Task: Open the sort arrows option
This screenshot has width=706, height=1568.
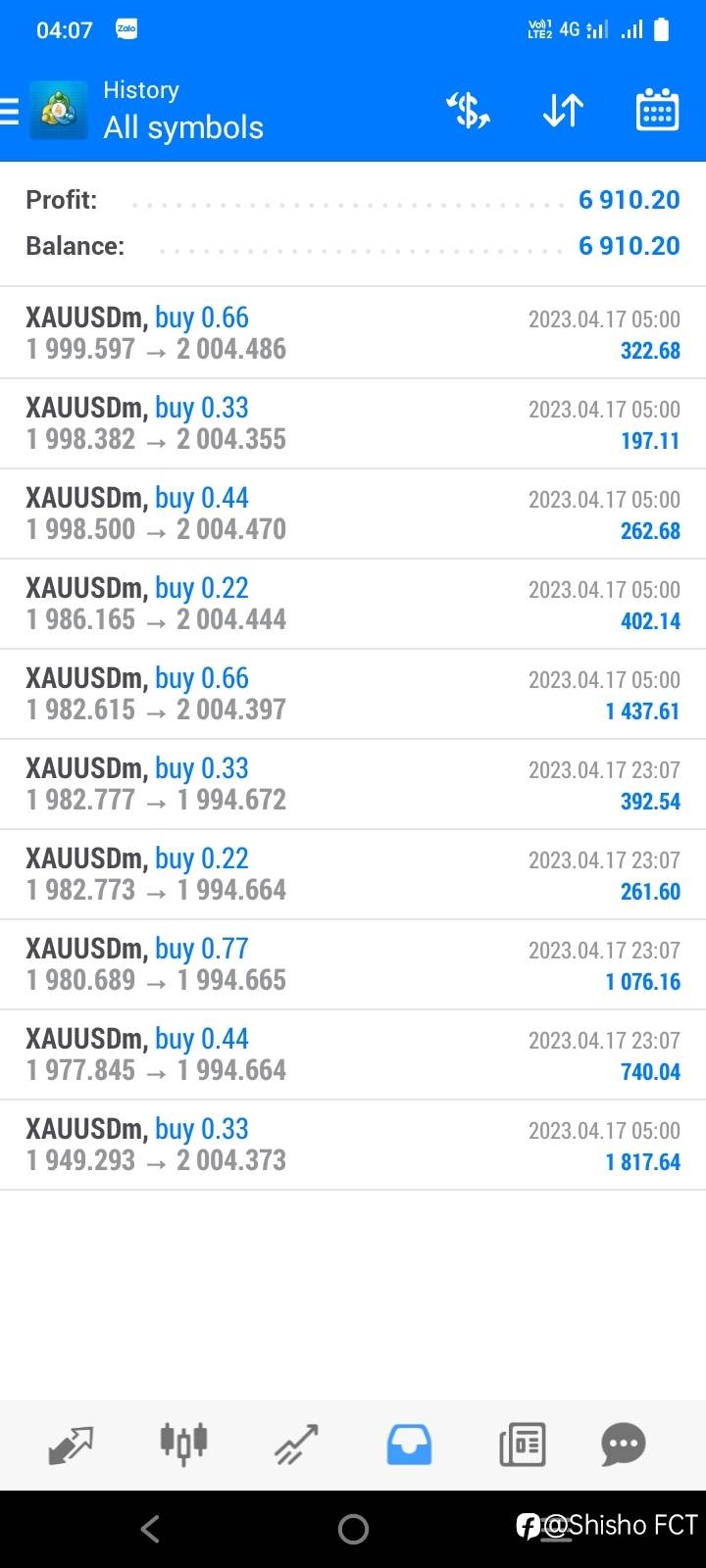Action: pyautogui.click(x=563, y=111)
